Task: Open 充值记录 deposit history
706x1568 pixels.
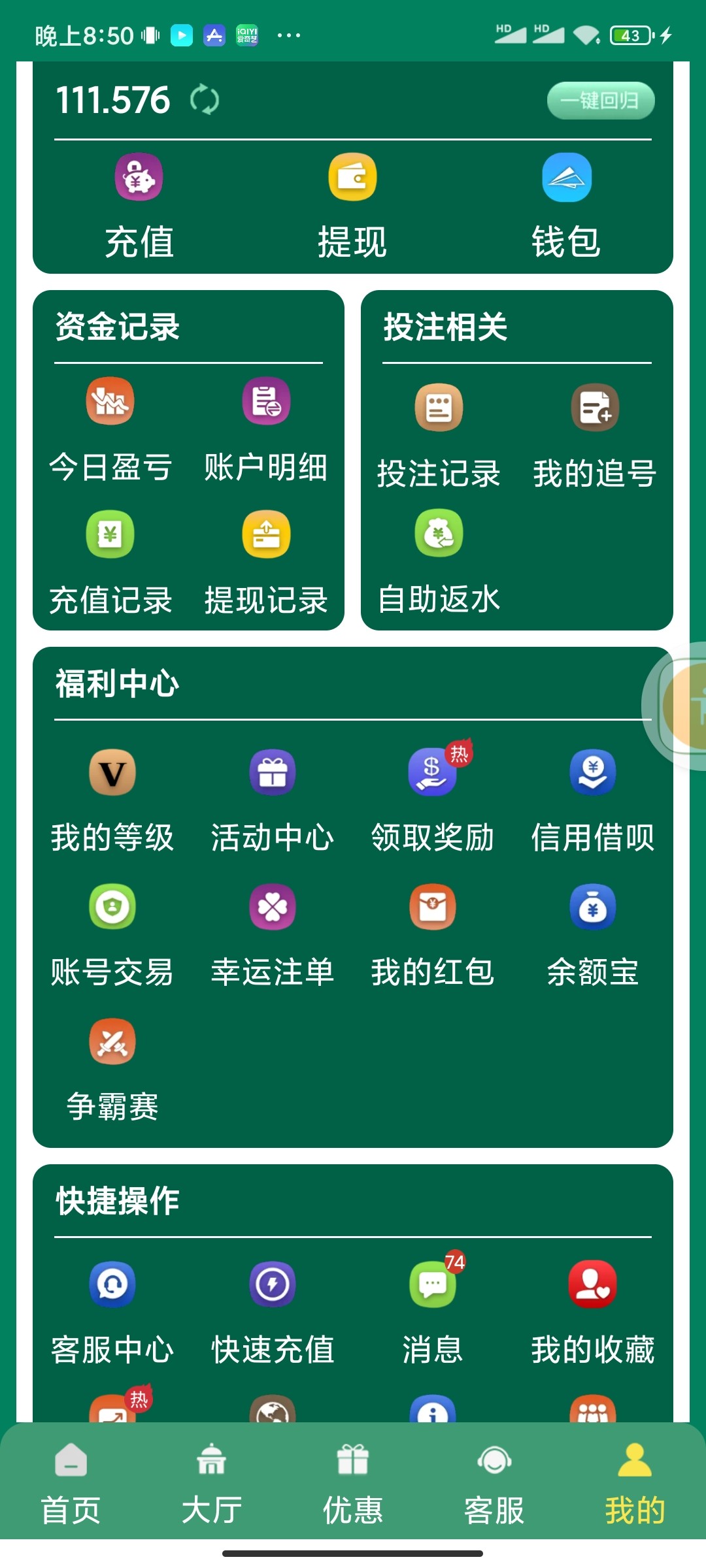Action: coord(110,562)
